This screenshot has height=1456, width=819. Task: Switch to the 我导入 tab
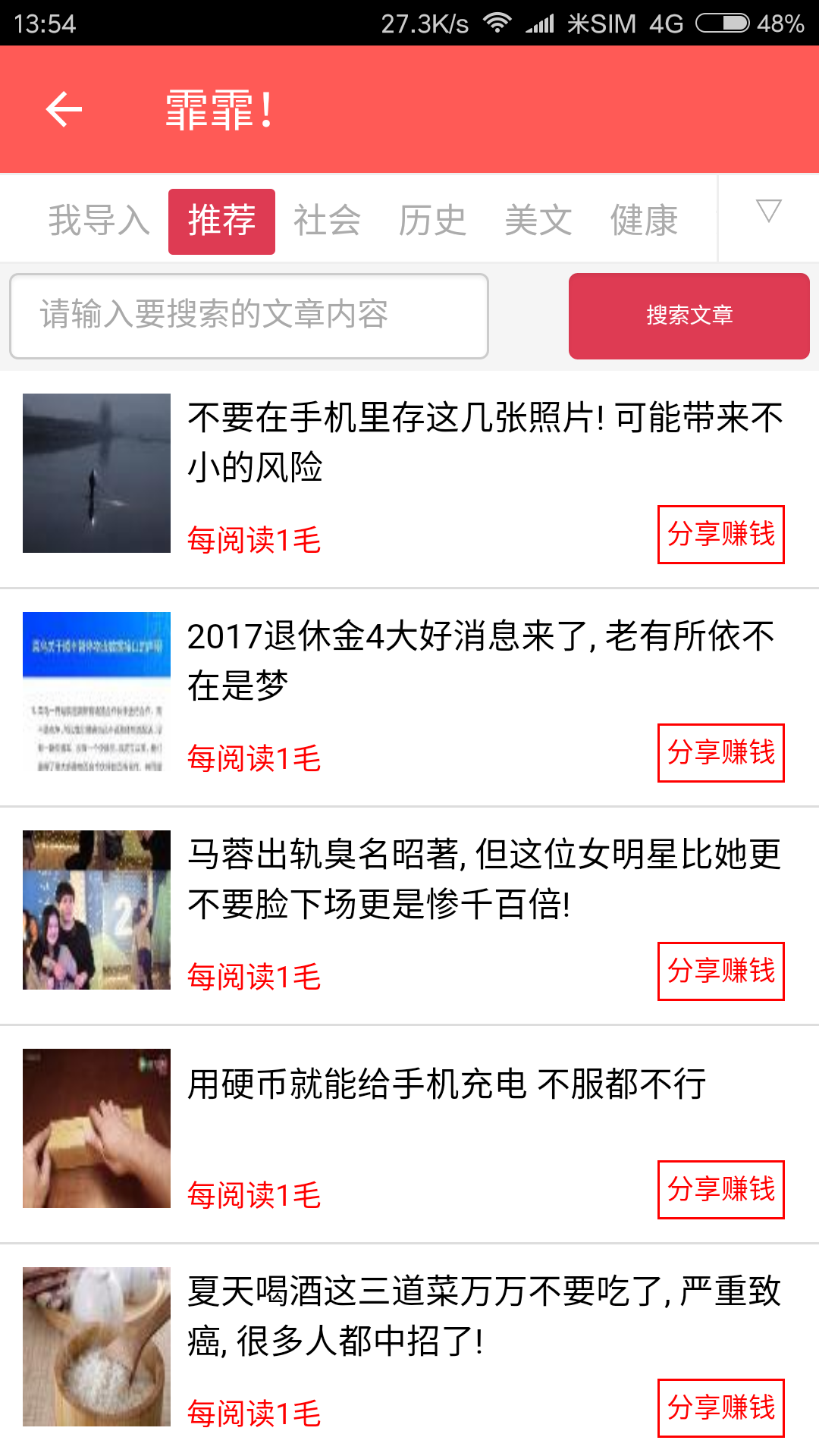click(x=99, y=221)
